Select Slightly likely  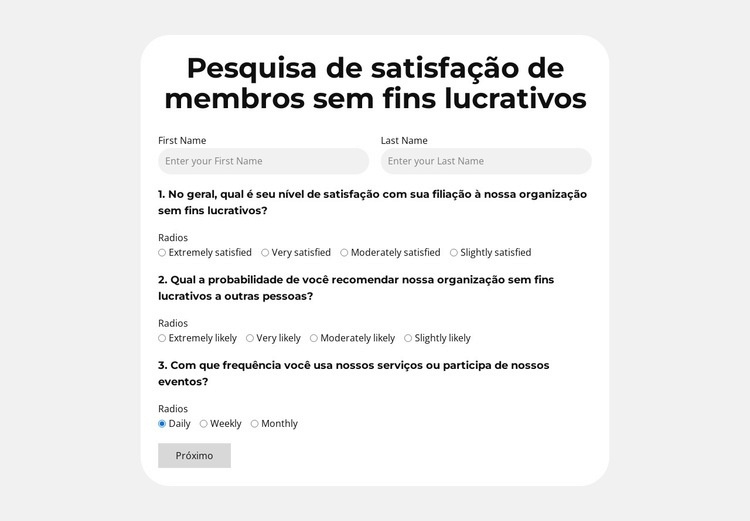408,338
